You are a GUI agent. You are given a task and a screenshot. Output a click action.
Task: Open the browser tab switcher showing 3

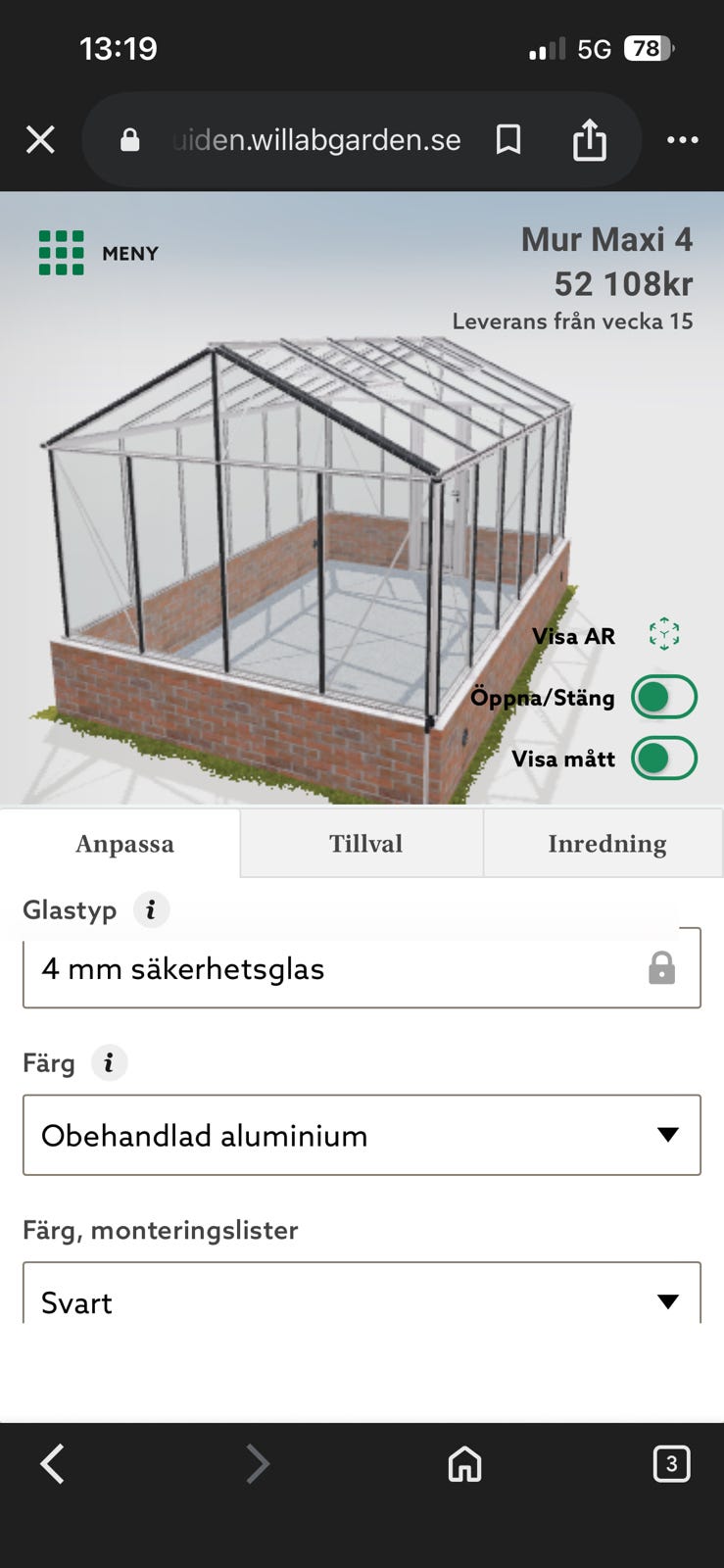point(671,1464)
